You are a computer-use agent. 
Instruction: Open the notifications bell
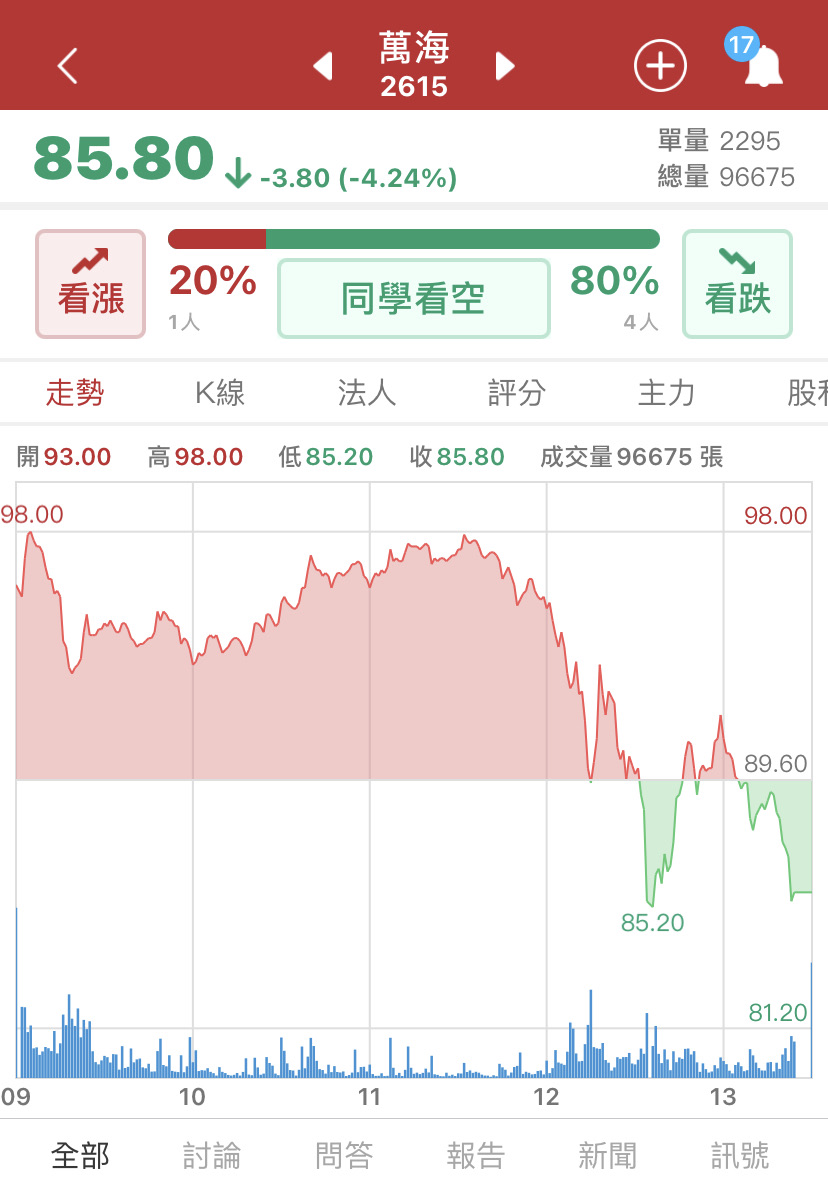coord(763,65)
